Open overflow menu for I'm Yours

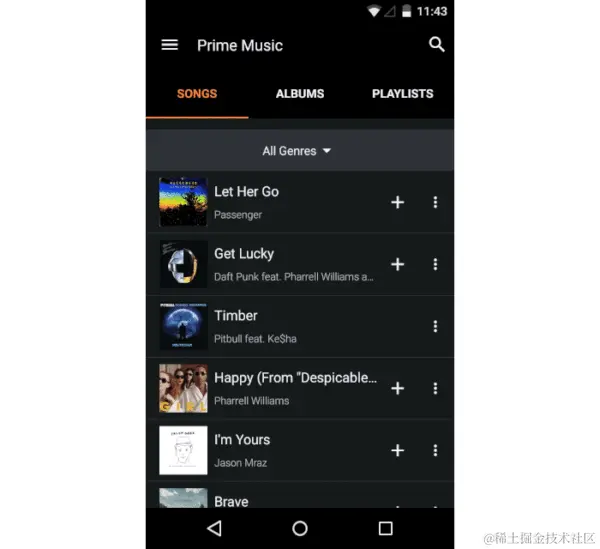(x=435, y=450)
